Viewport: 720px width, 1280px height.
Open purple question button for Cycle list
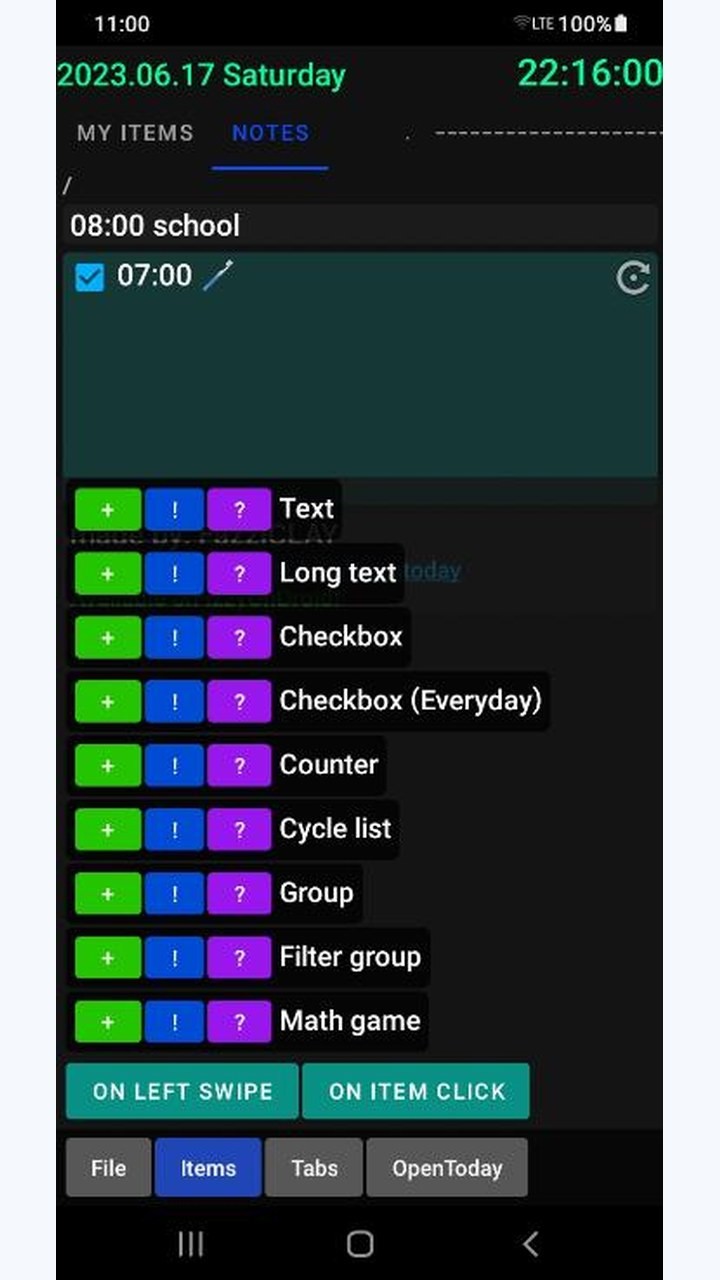[x=239, y=829]
